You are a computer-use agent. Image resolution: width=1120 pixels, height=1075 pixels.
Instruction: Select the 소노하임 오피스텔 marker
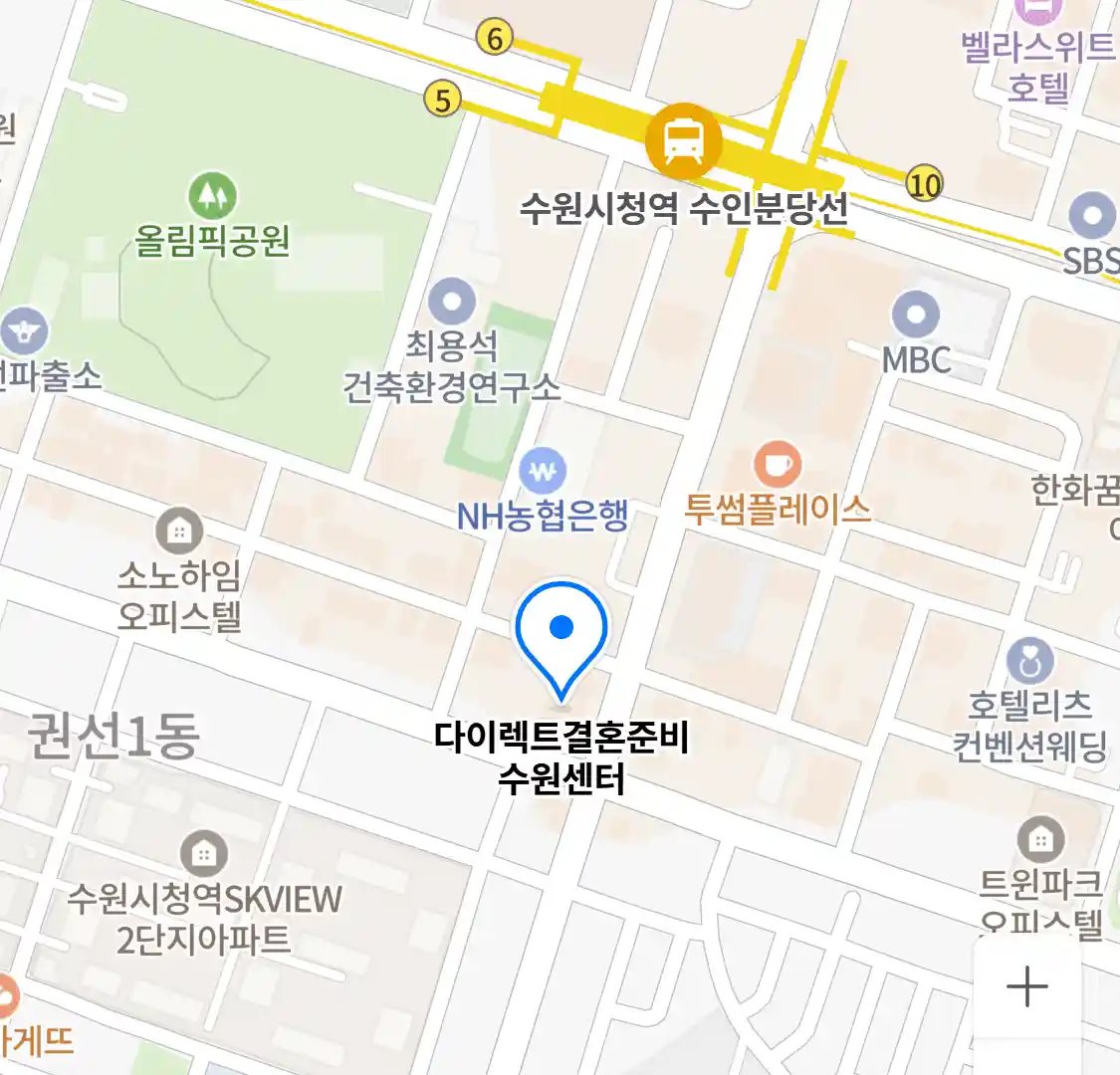pos(179,533)
